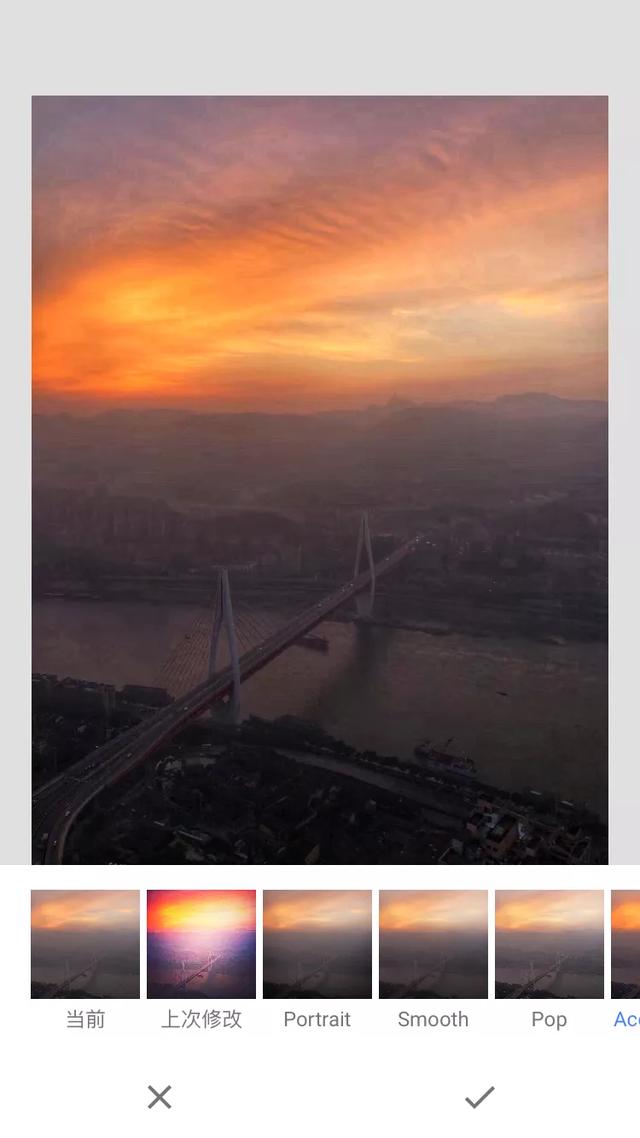Apply the 上次修改 look
The image size is (640, 1138).
pyautogui.click(x=201, y=943)
